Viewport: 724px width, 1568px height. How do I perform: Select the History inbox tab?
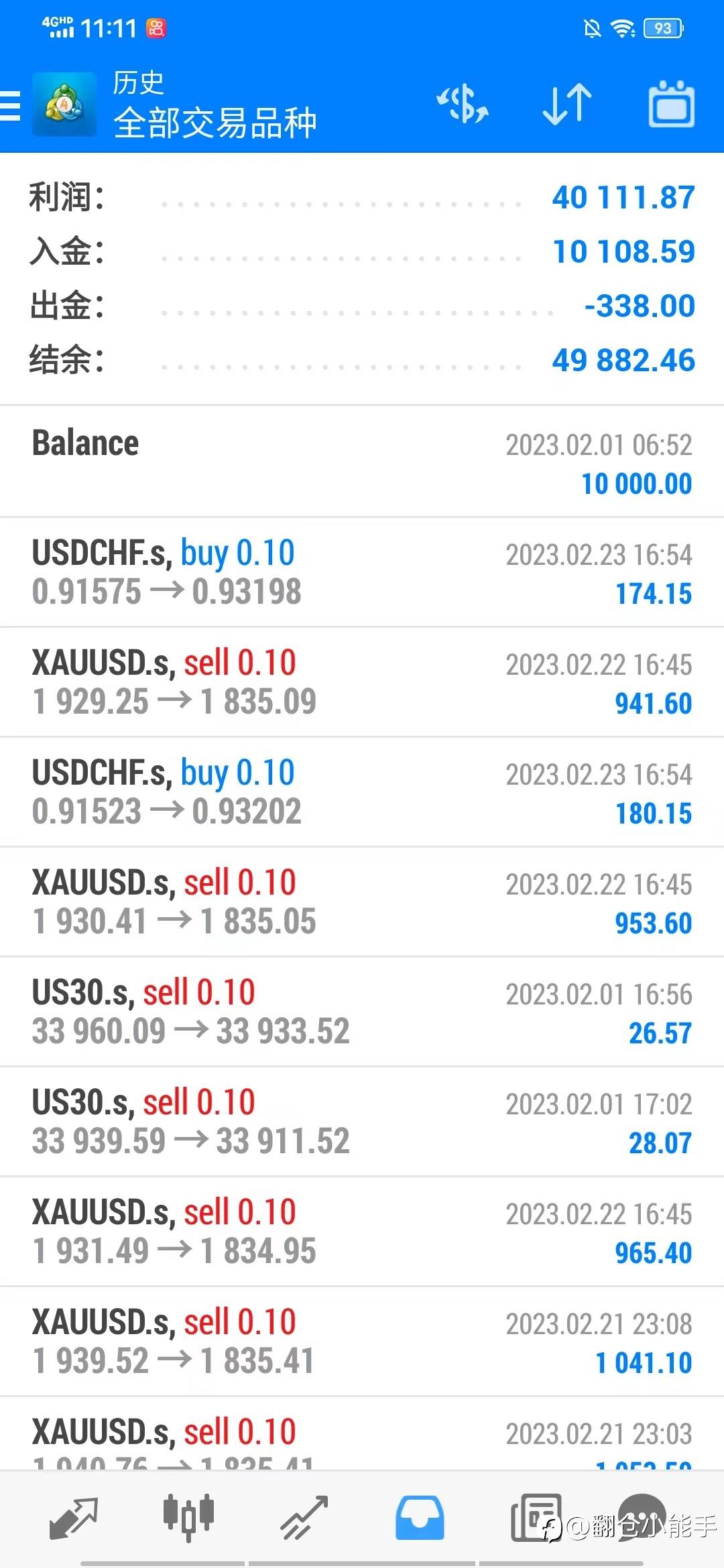(x=420, y=1518)
